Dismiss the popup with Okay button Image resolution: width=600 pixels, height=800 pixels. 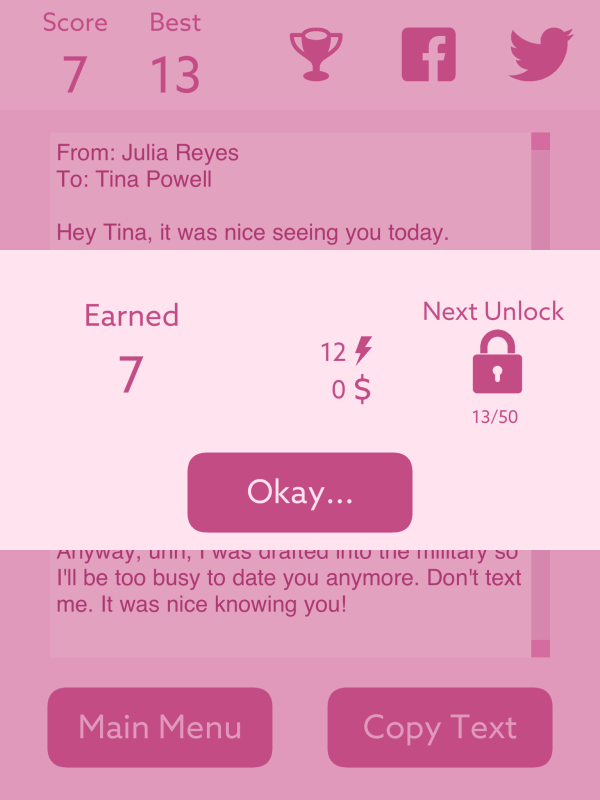(300, 492)
